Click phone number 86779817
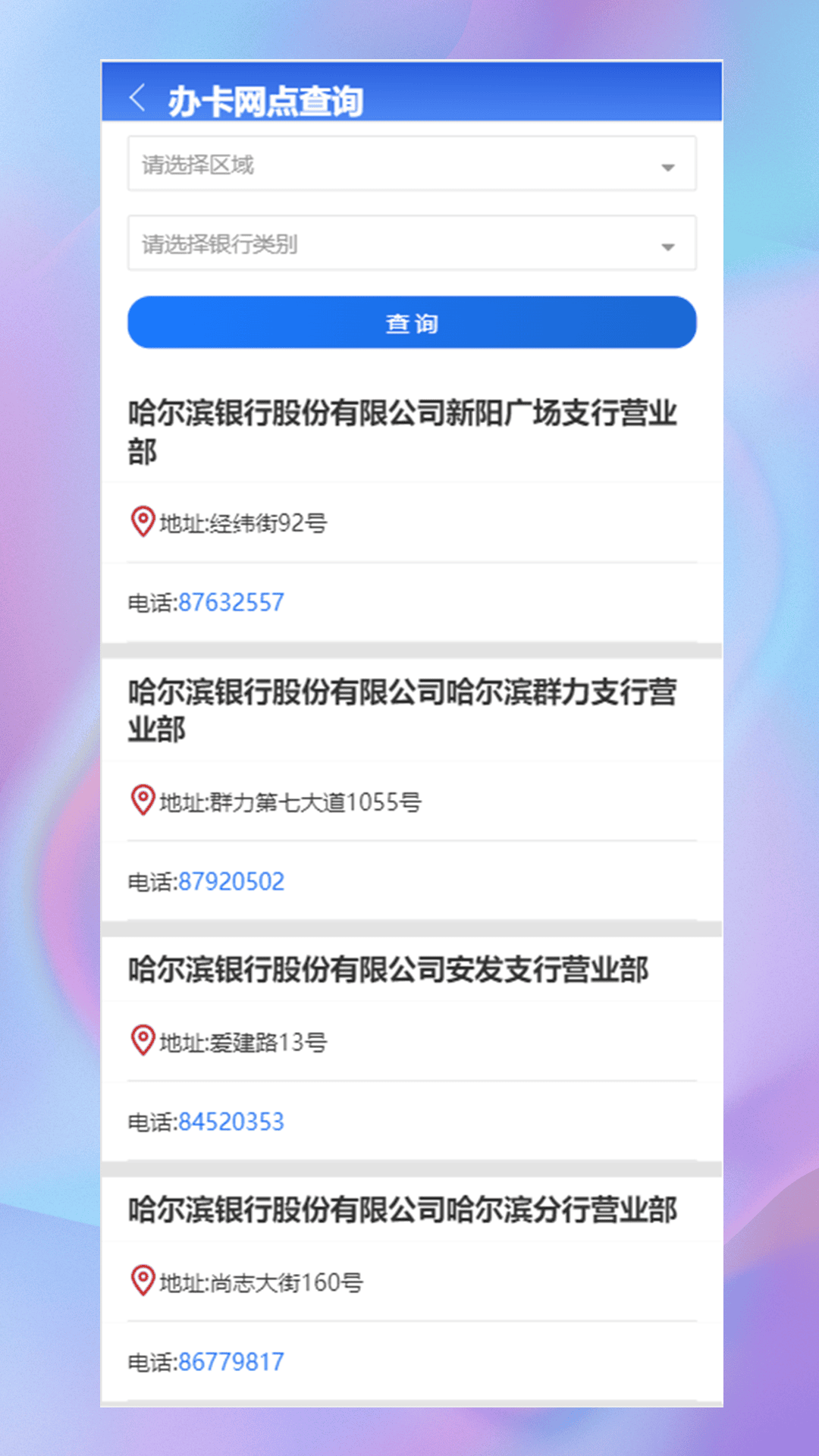The height and width of the screenshot is (1456, 819). (231, 1362)
